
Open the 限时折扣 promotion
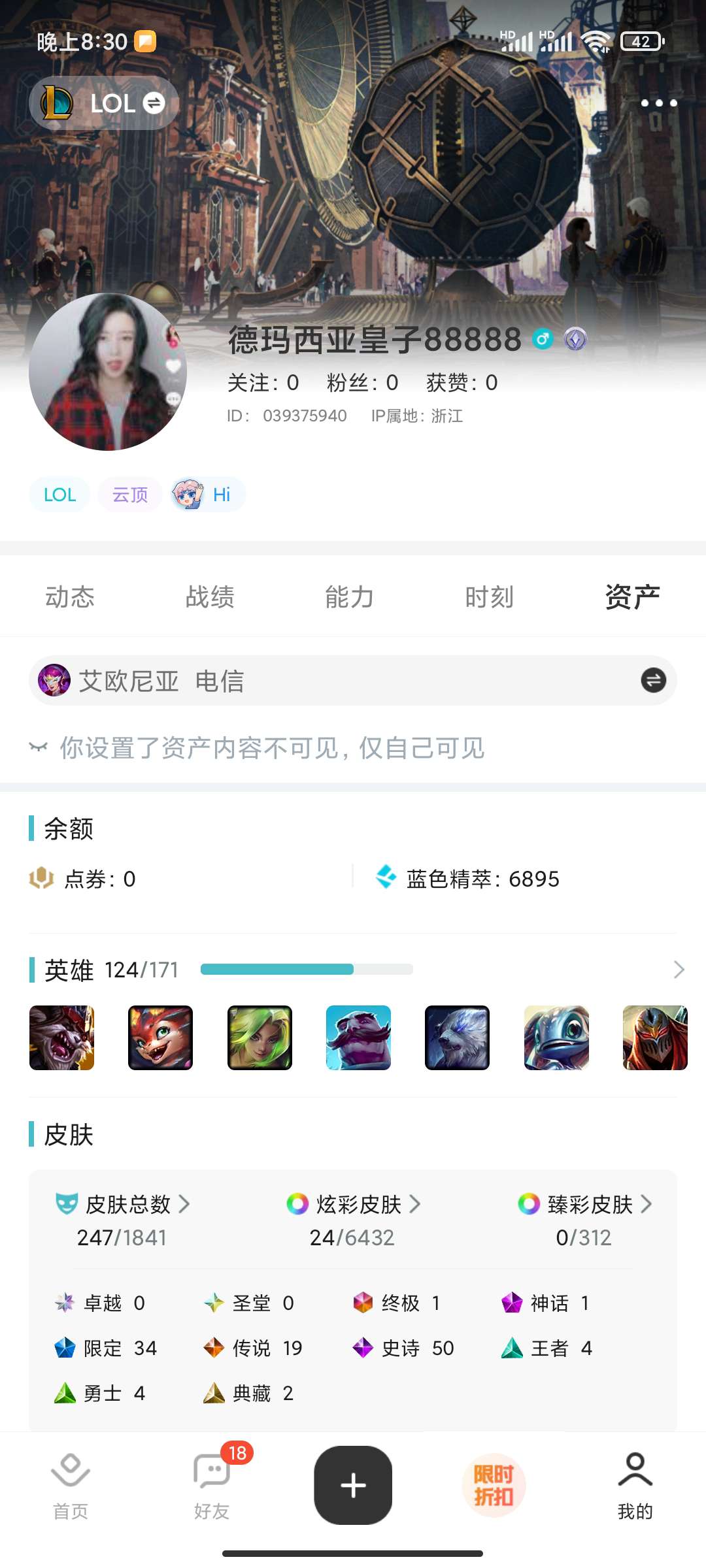coord(494,1485)
